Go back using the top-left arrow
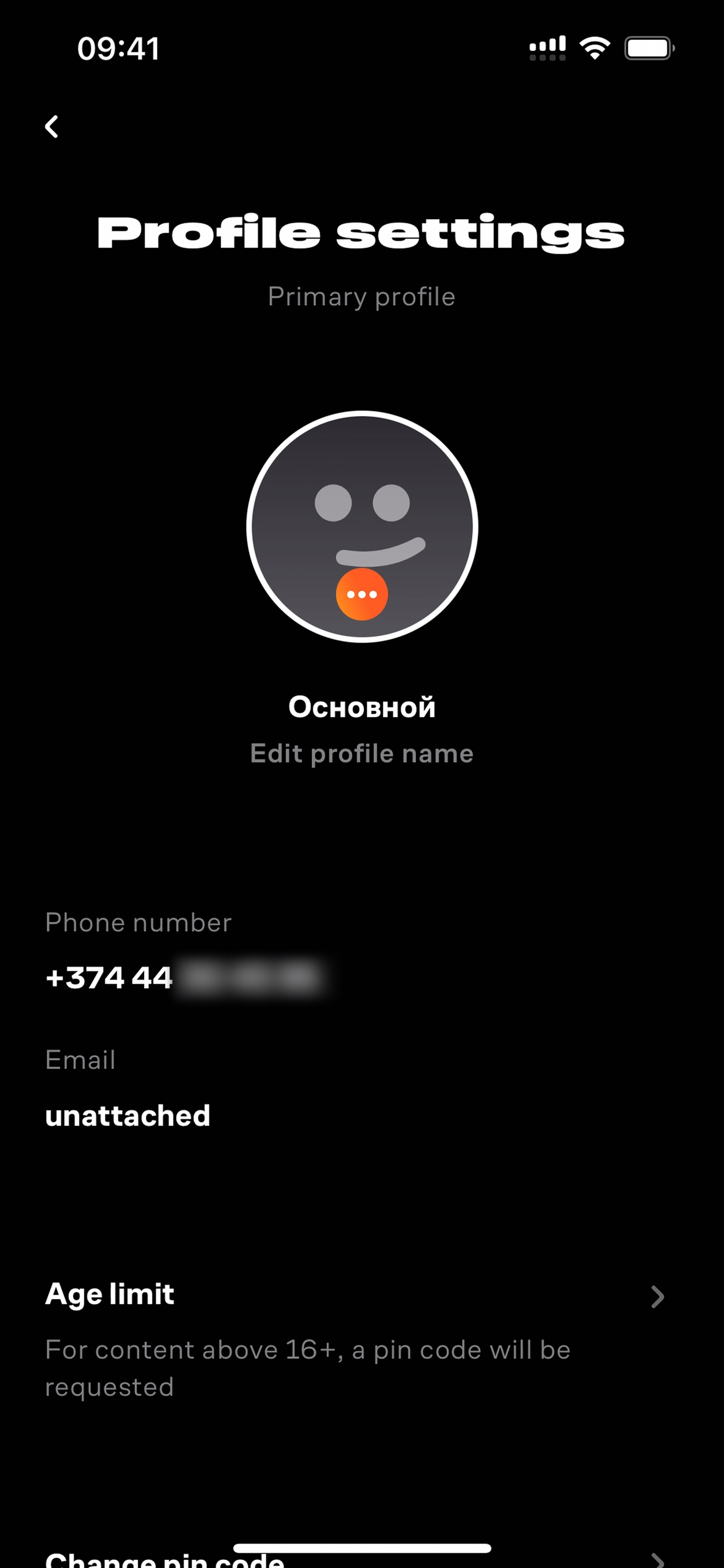The height and width of the screenshot is (1568, 724). click(52, 127)
